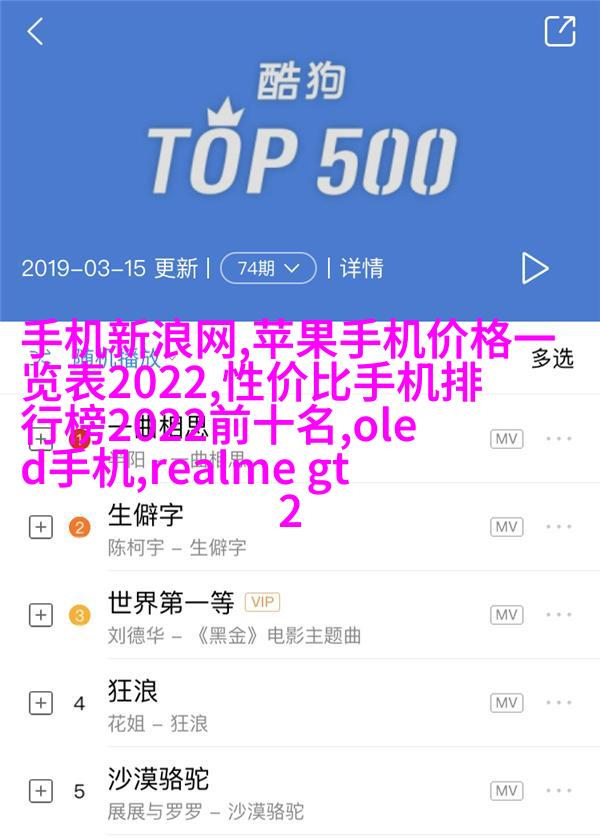Open more options for 沙漠骆驼
The width and height of the screenshot is (600, 839).
(559, 790)
